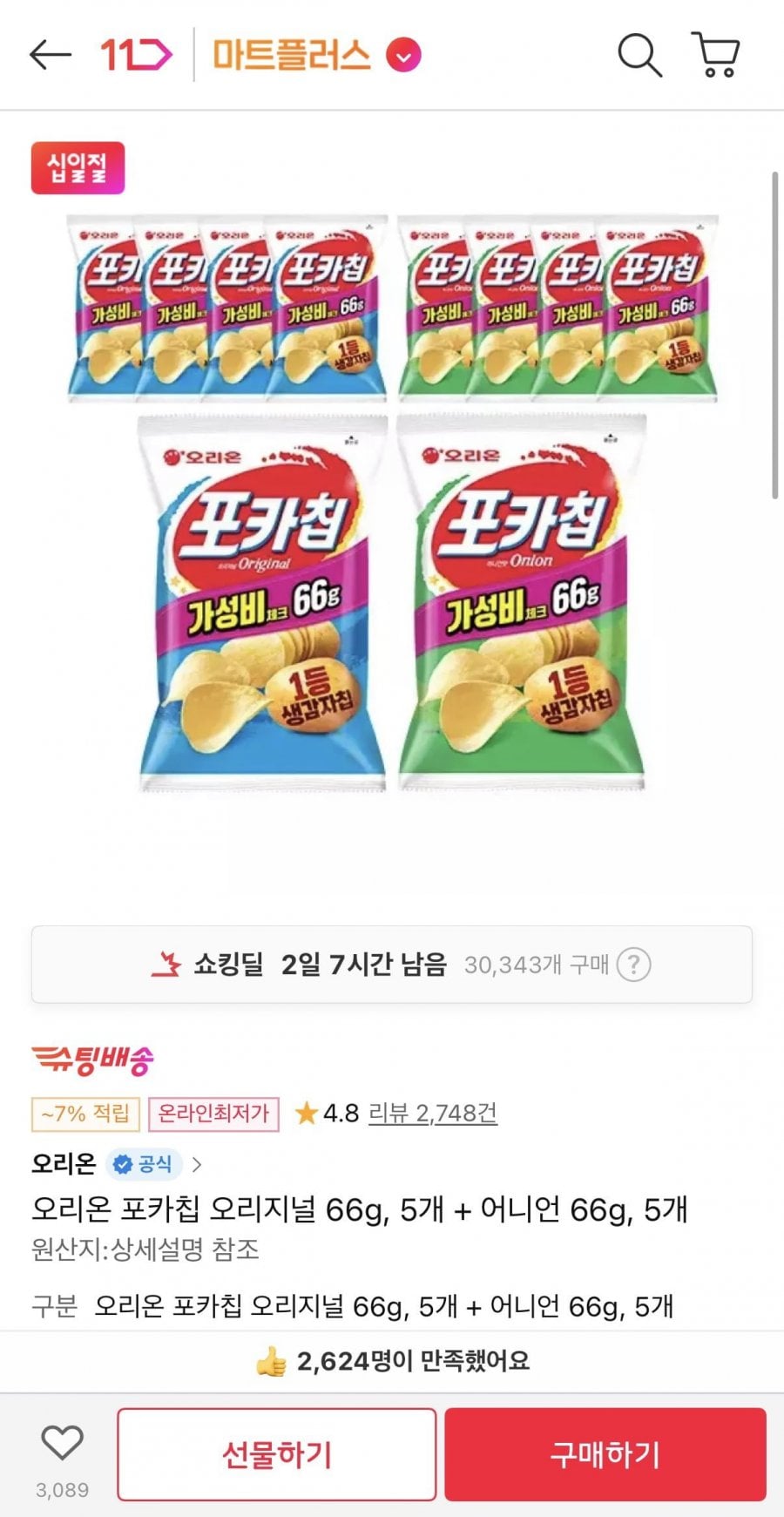Open the 리뷰 2,748건 reviews link
Viewport: 784px width, 1517px height.
432,1113
